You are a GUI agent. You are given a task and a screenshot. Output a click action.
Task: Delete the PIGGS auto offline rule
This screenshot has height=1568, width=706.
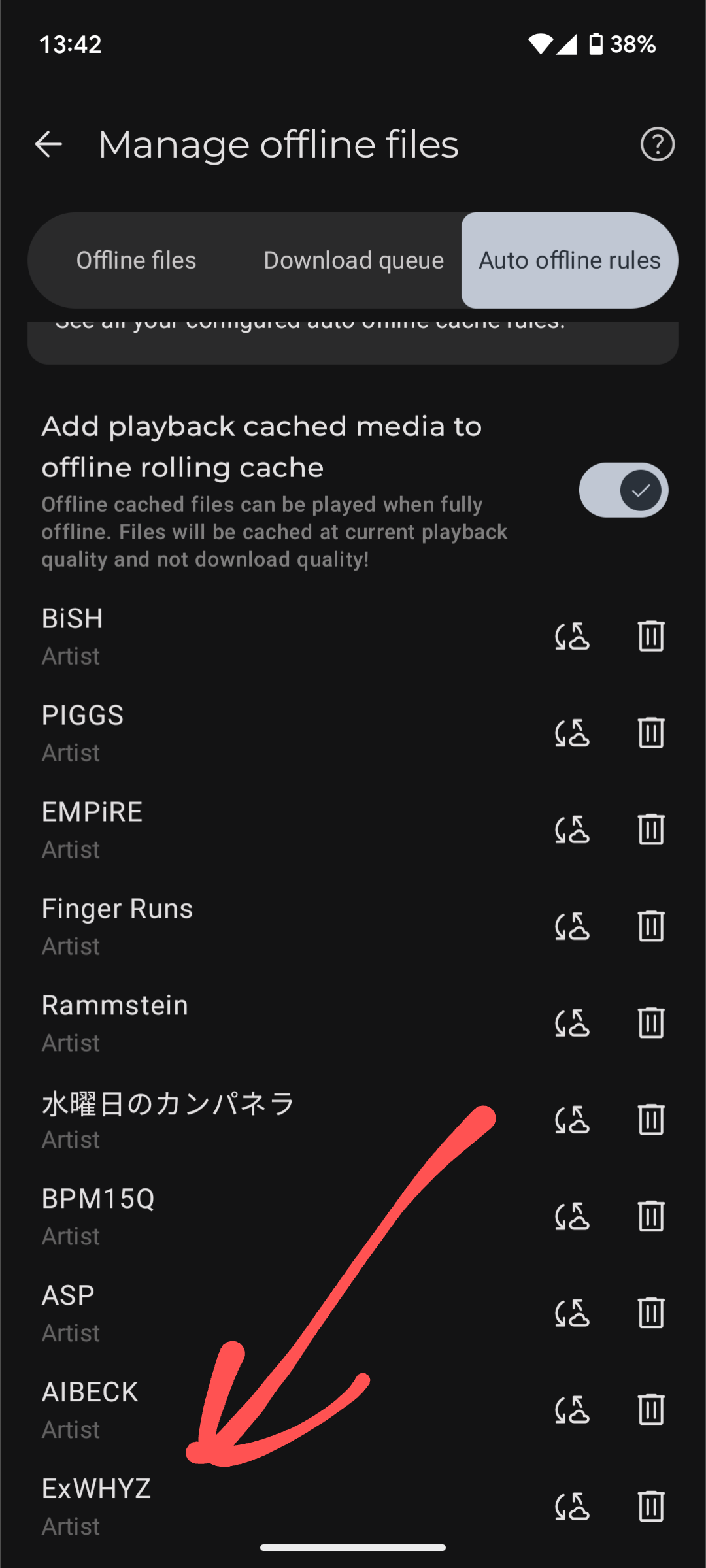[x=651, y=733]
